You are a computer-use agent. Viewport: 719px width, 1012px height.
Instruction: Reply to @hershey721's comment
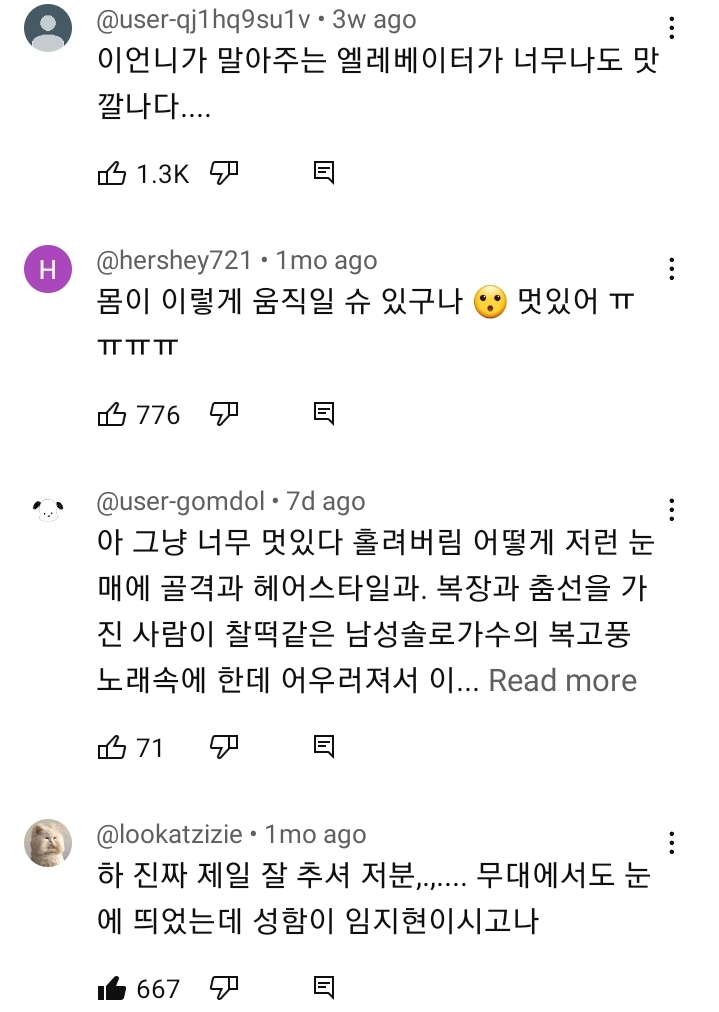tap(324, 413)
